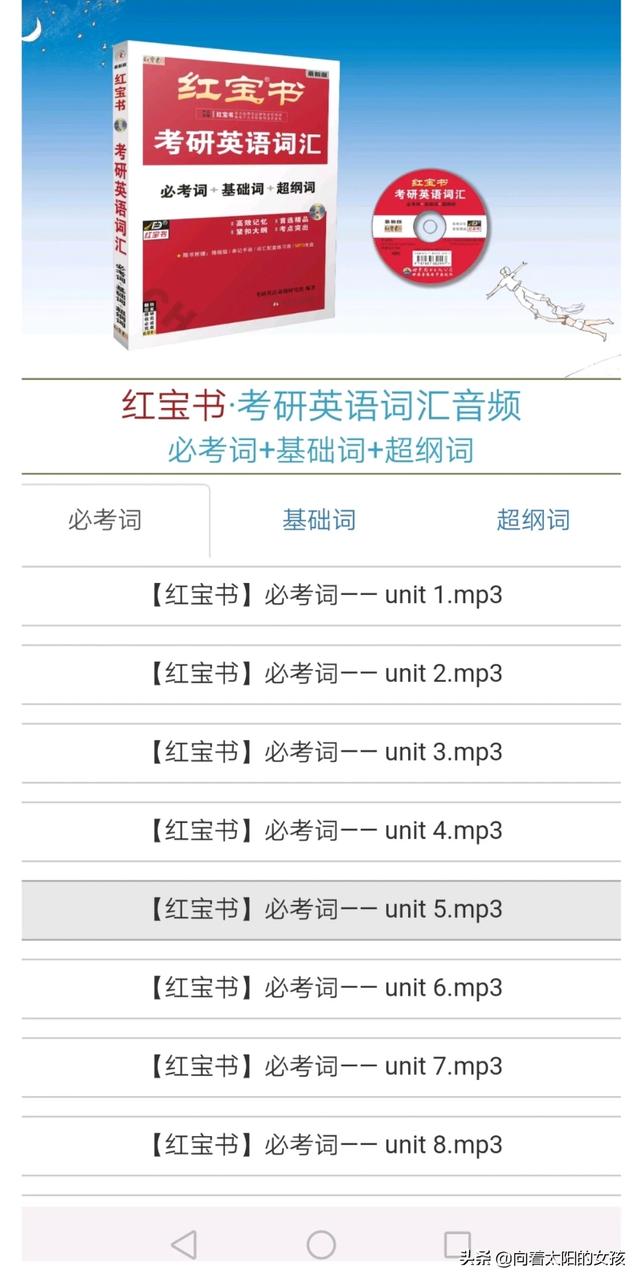The width and height of the screenshot is (640, 1281).
Task: Play 必考词 unit 1.mp3
Action: (321, 595)
